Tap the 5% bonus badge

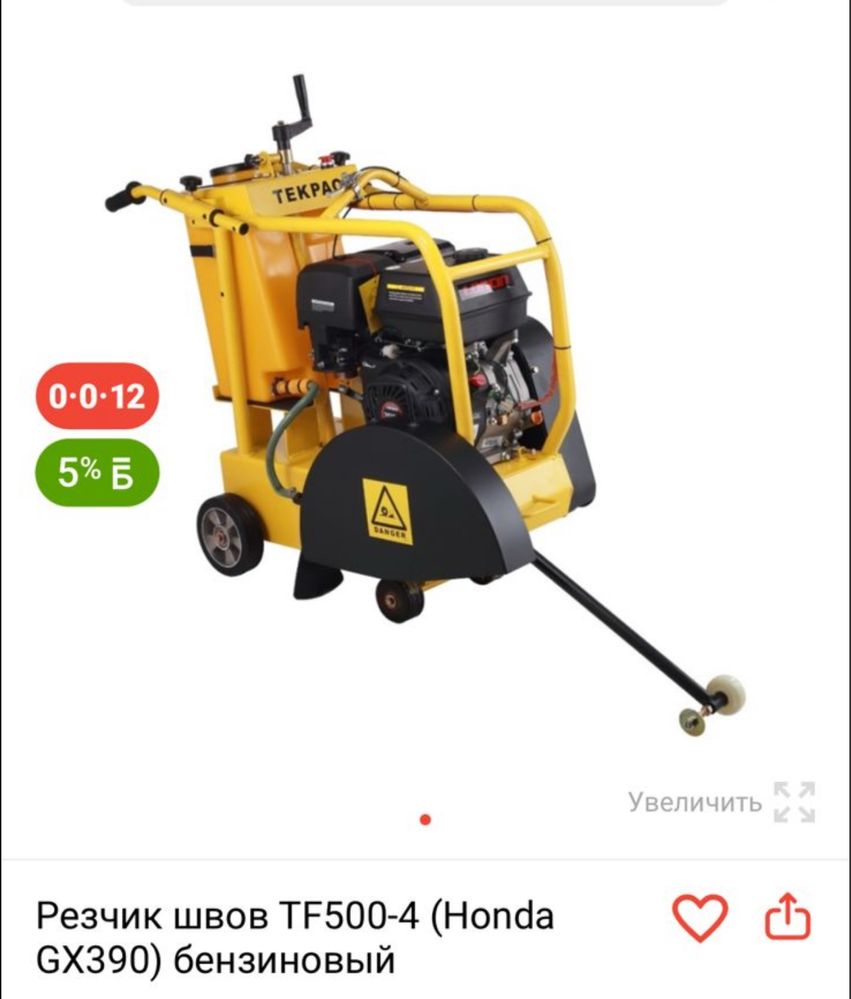(x=97, y=473)
